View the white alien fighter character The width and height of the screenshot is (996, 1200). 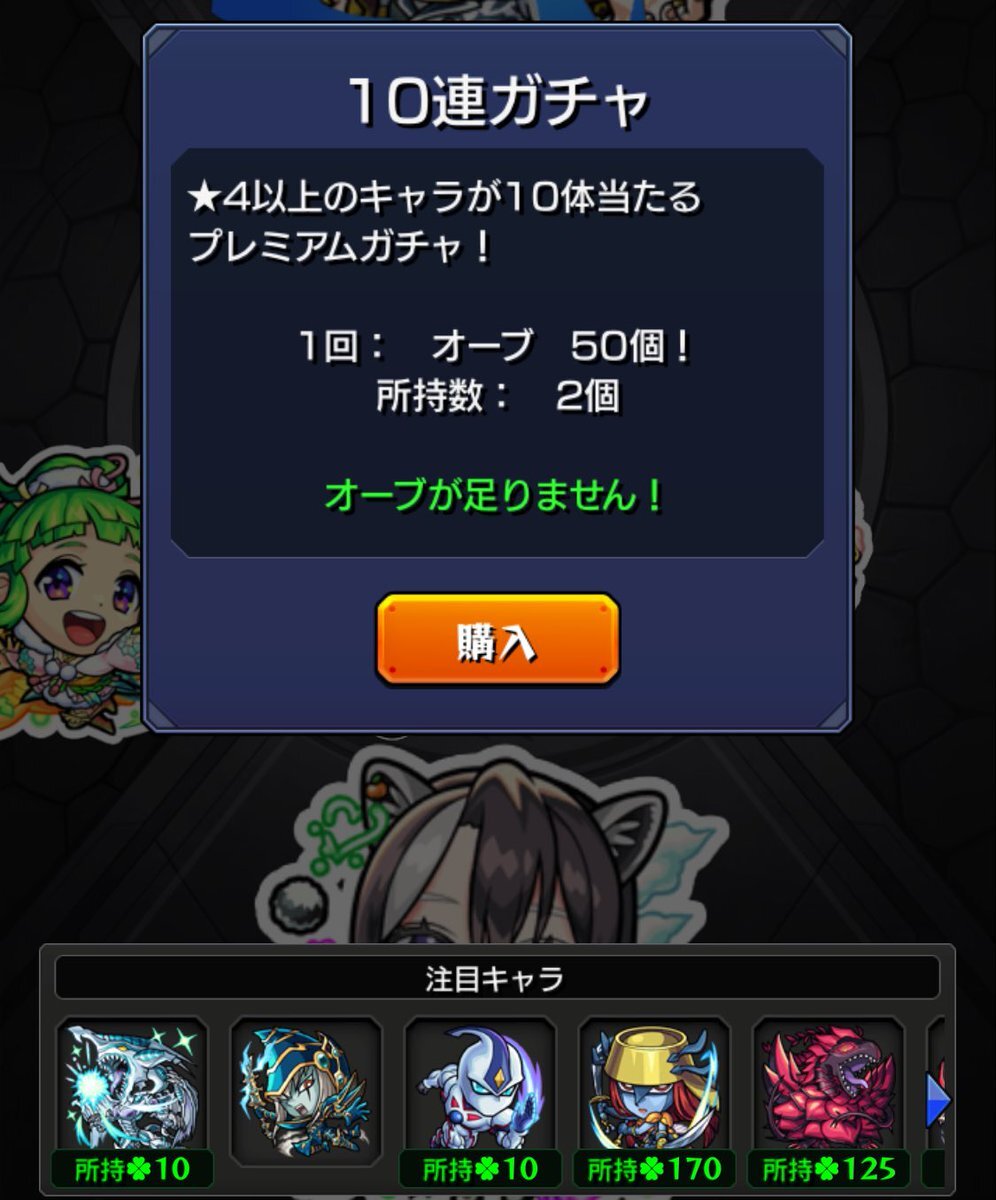(x=480, y=1090)
